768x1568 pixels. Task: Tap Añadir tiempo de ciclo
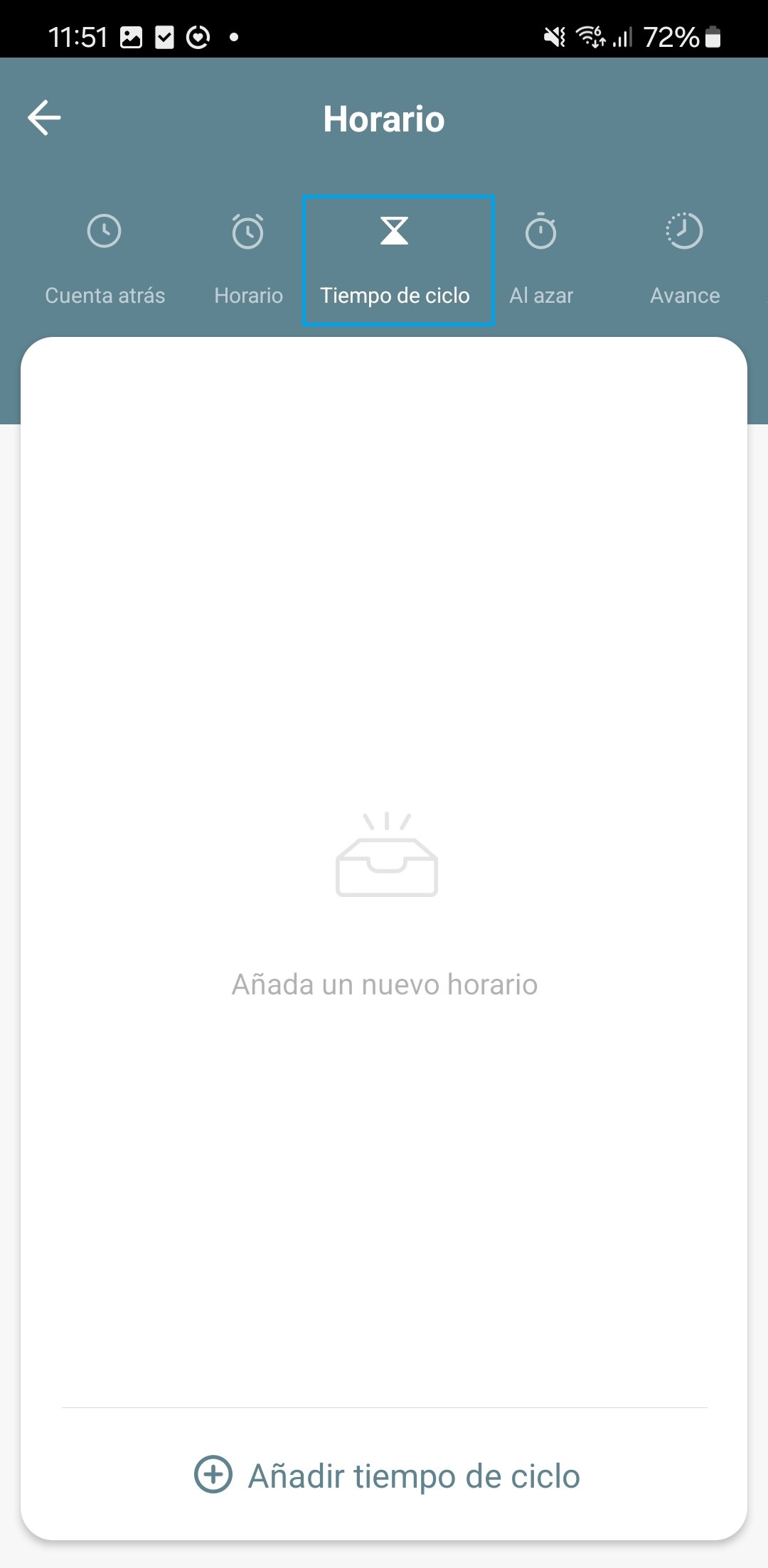pos(388,1476)
